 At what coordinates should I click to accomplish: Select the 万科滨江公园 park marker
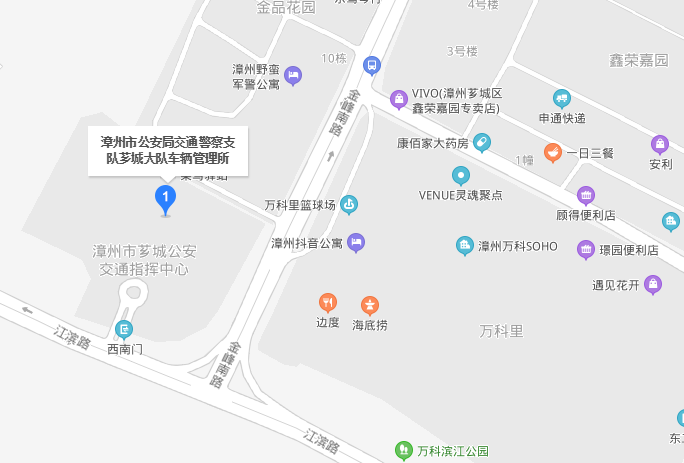coord(404,451)
